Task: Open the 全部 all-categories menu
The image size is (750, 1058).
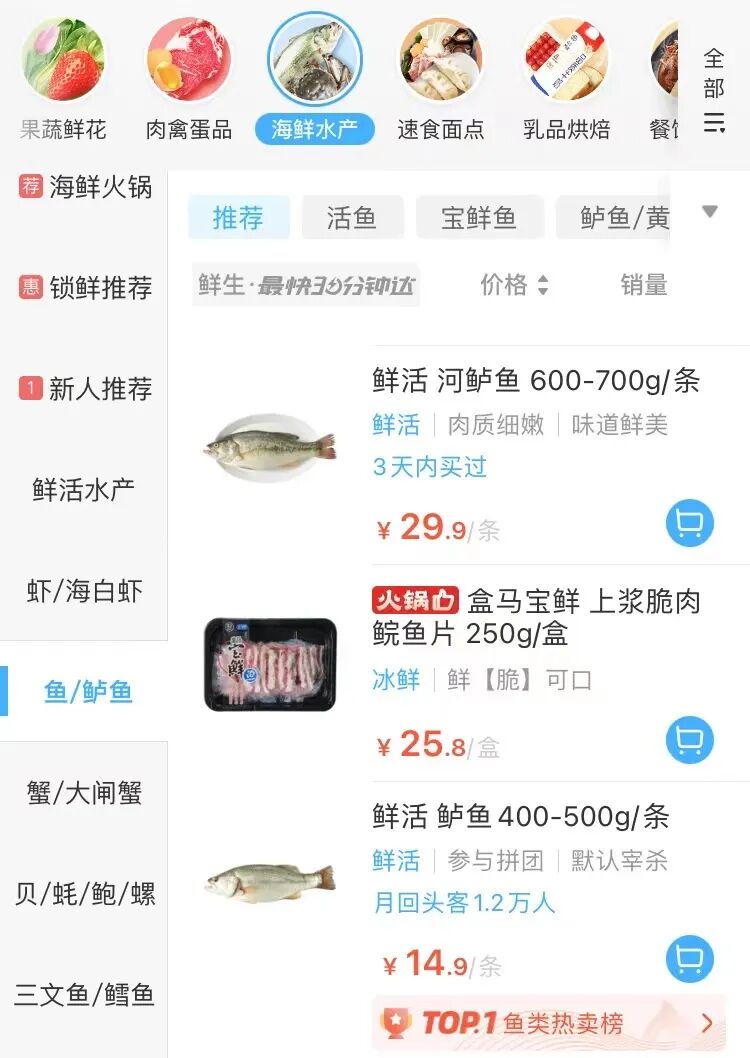Action: 713,90
